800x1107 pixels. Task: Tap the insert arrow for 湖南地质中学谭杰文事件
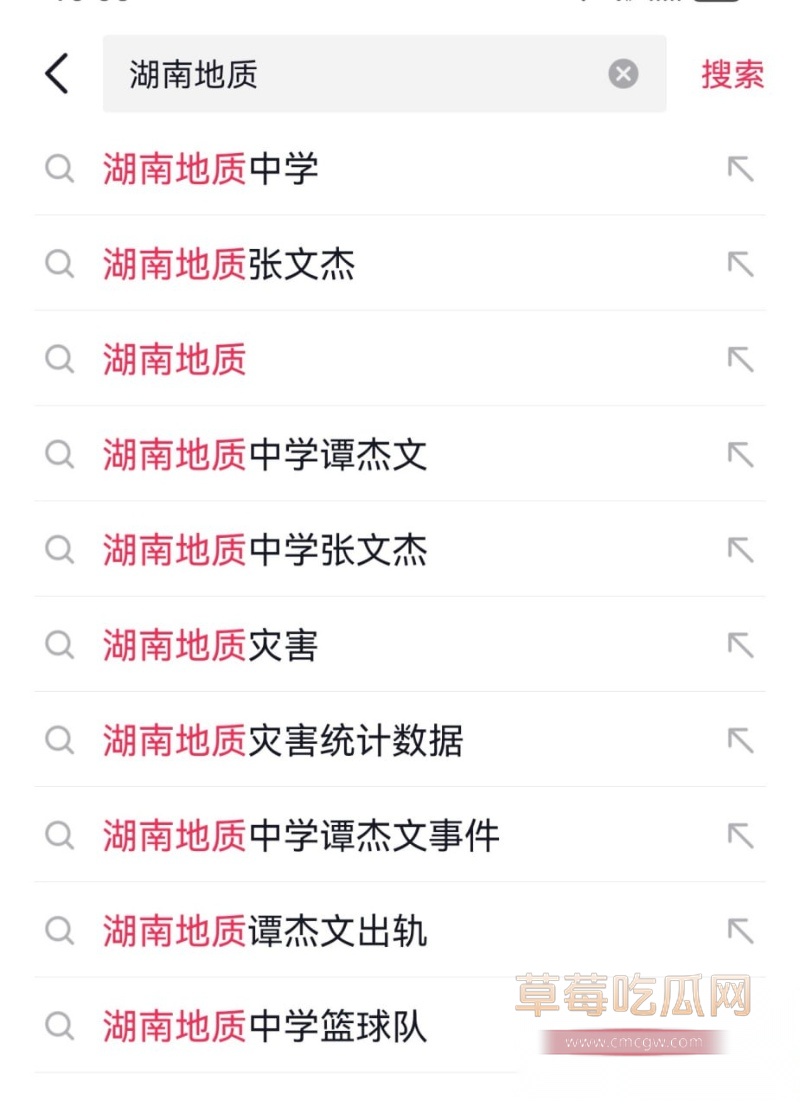tap(741, 836)
